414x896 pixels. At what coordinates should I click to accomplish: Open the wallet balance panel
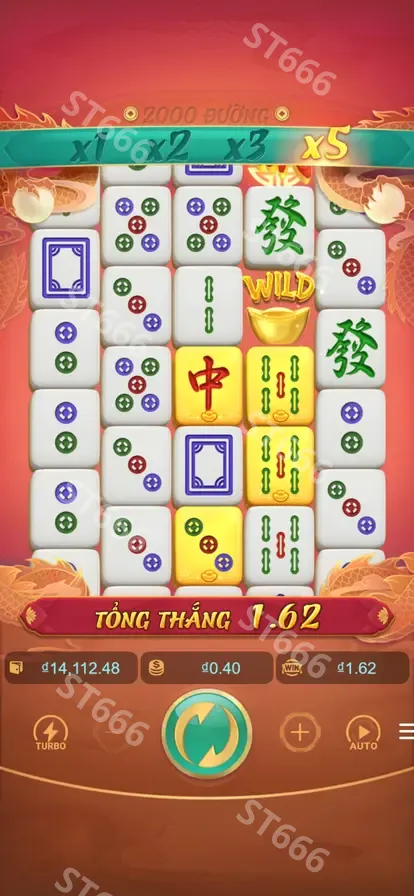(x=71, y=668)
